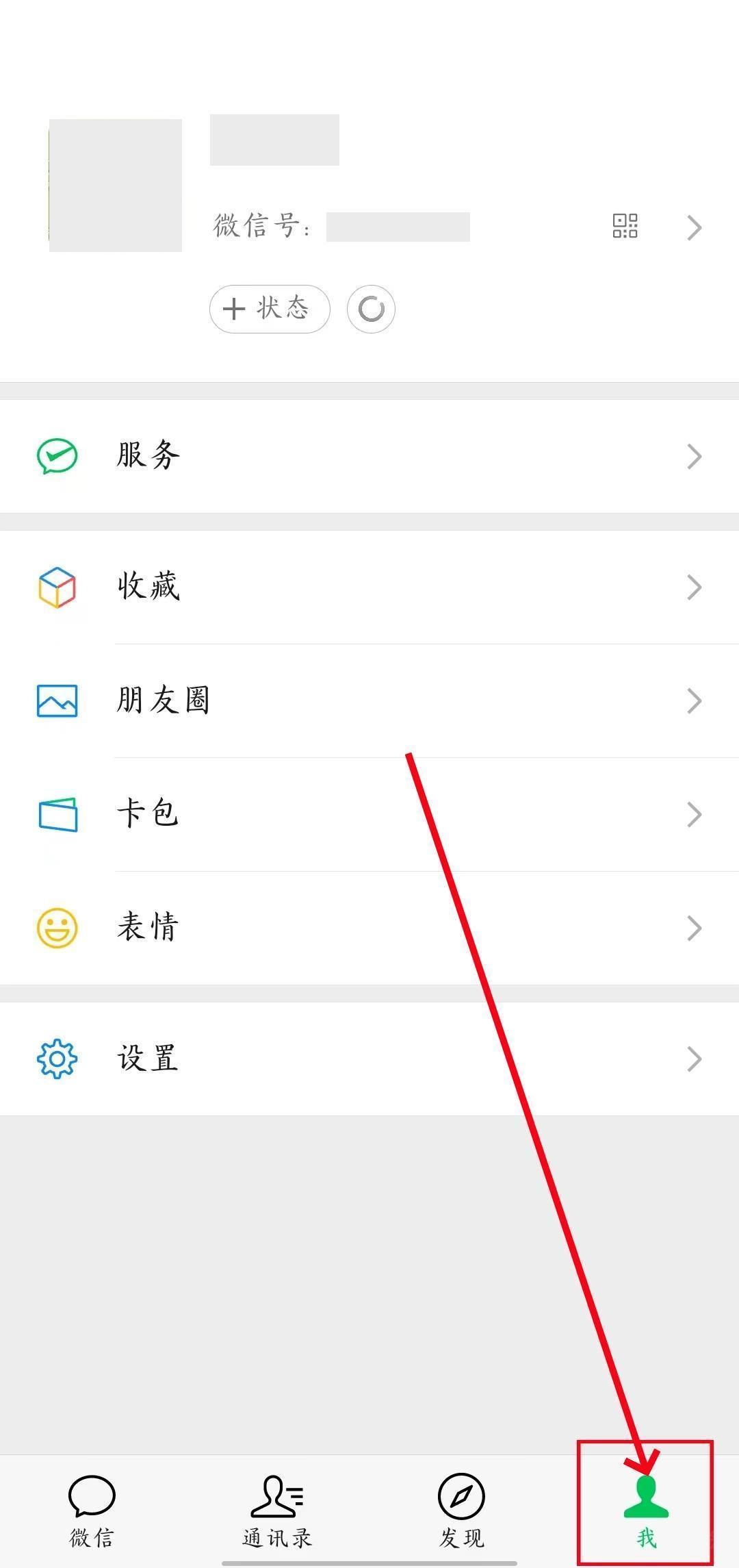Open 表情 stickers

point(369,928)
